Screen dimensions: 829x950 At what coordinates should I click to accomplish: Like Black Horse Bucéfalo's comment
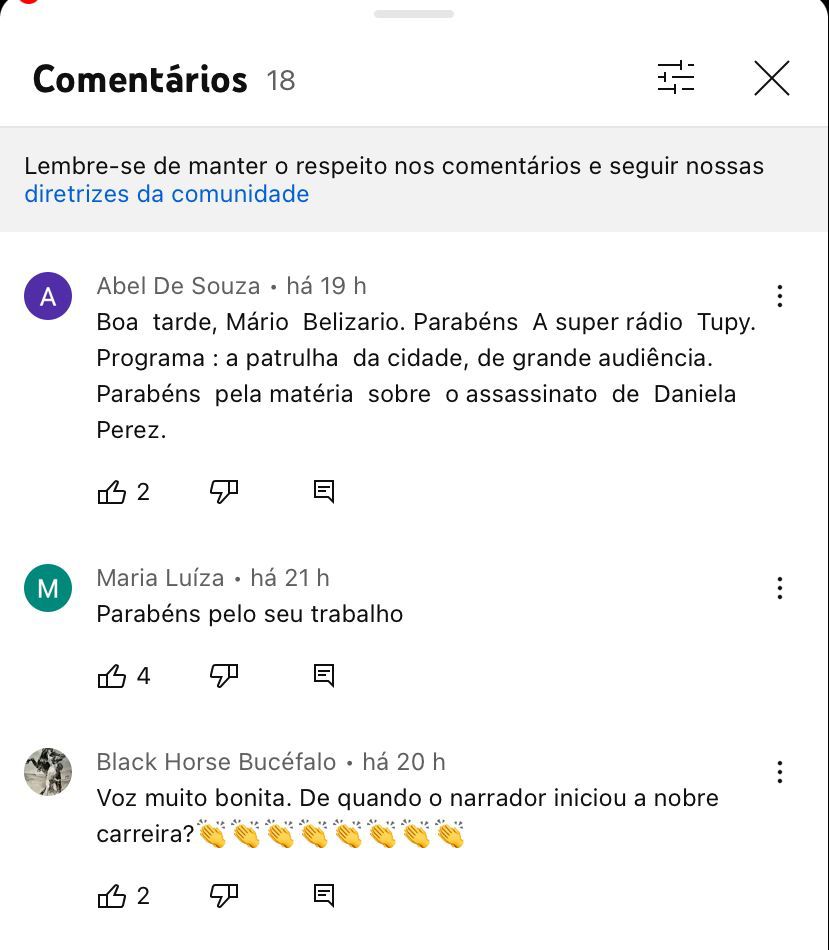point(112,897)
